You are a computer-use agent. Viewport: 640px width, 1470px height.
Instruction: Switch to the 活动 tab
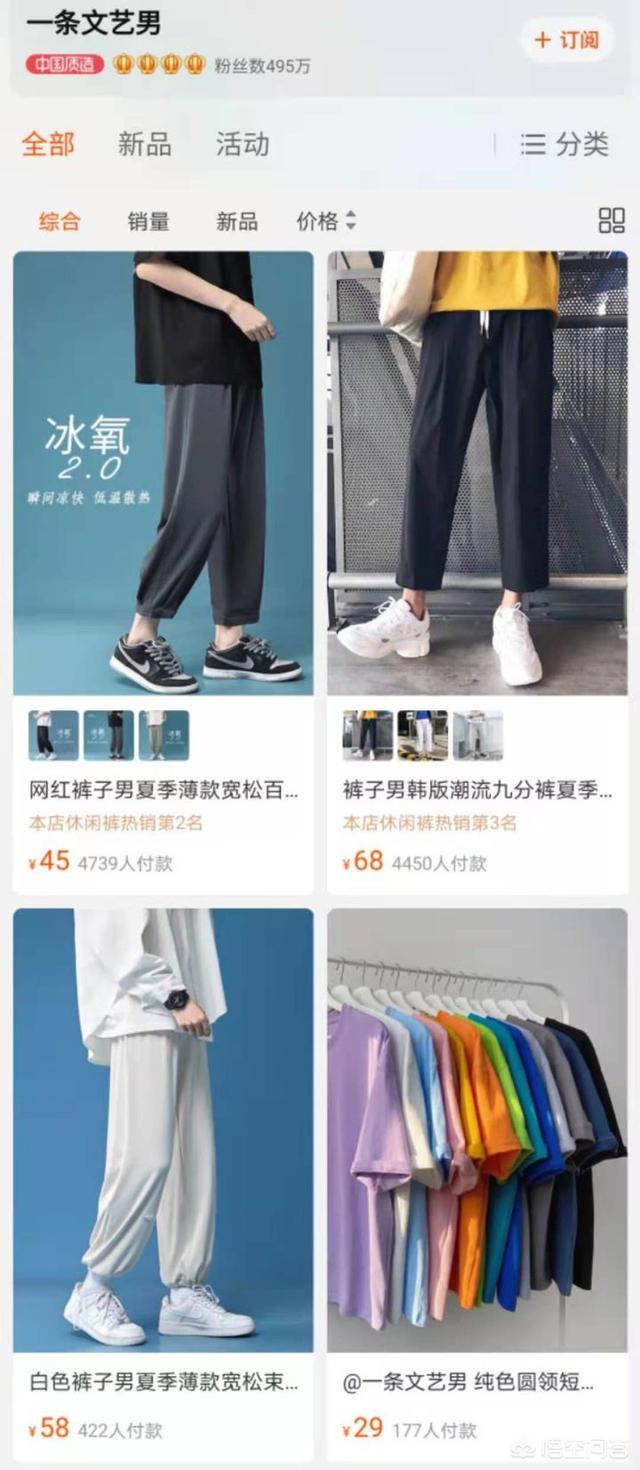point(243,144)
